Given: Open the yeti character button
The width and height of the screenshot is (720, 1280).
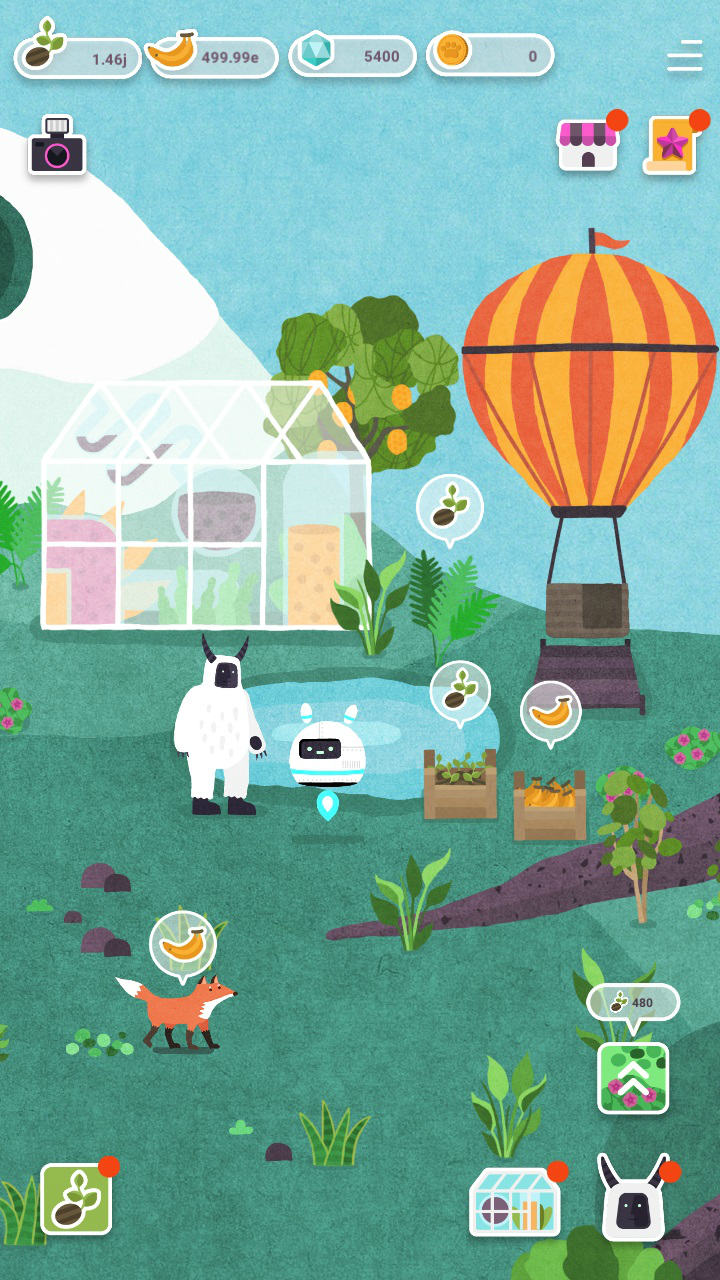Looking at the screenshot, I should click(x=634, y=1201).
